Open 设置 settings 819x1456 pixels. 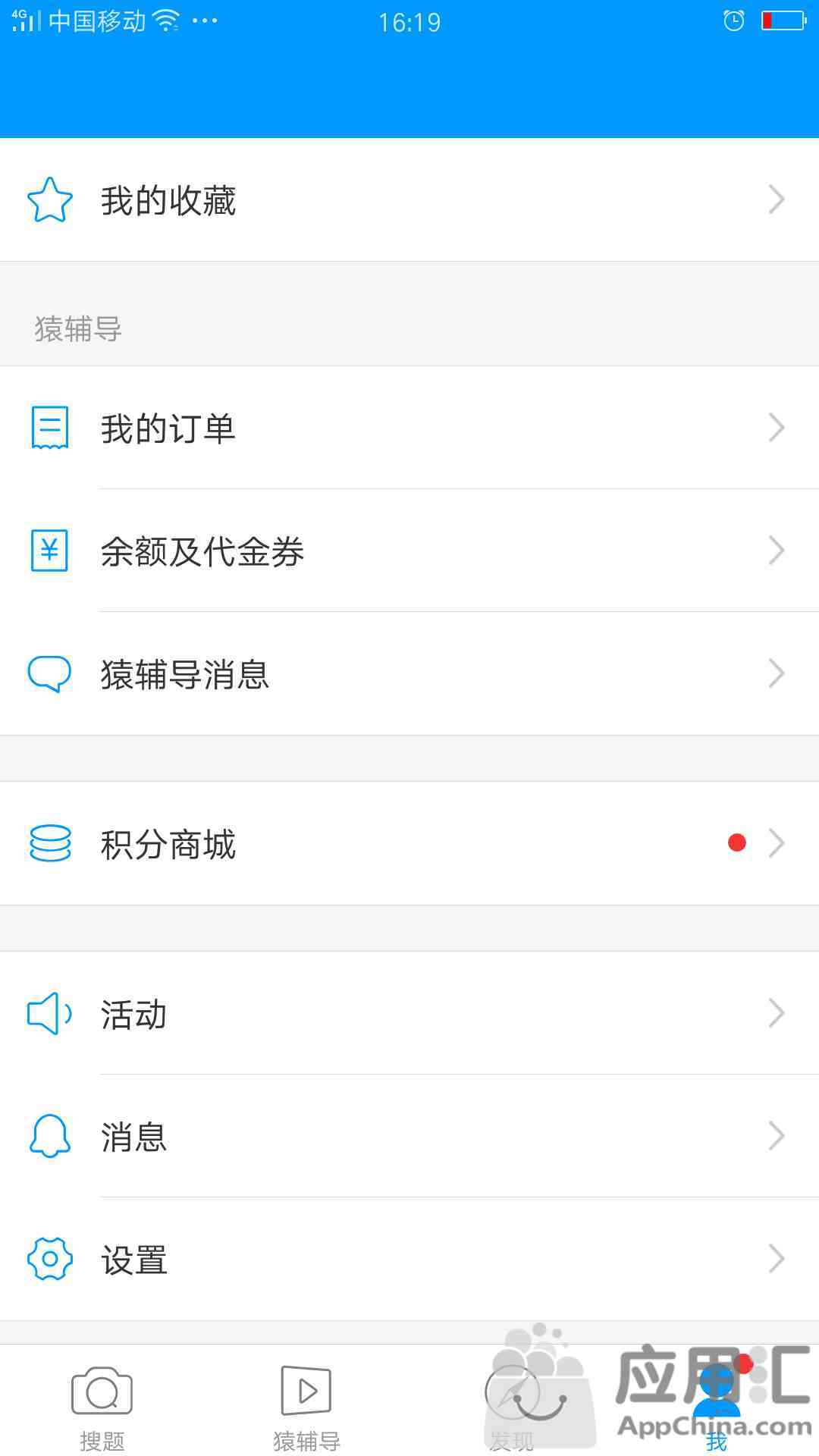[x=409, y=1259]
